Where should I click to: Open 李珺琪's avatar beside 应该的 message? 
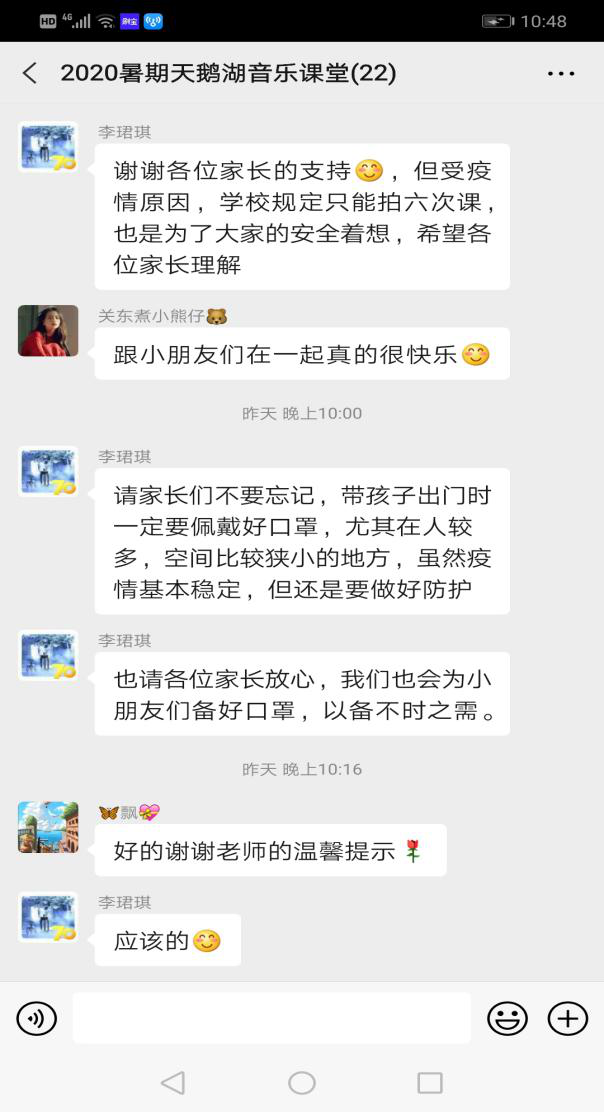[48, 918]
